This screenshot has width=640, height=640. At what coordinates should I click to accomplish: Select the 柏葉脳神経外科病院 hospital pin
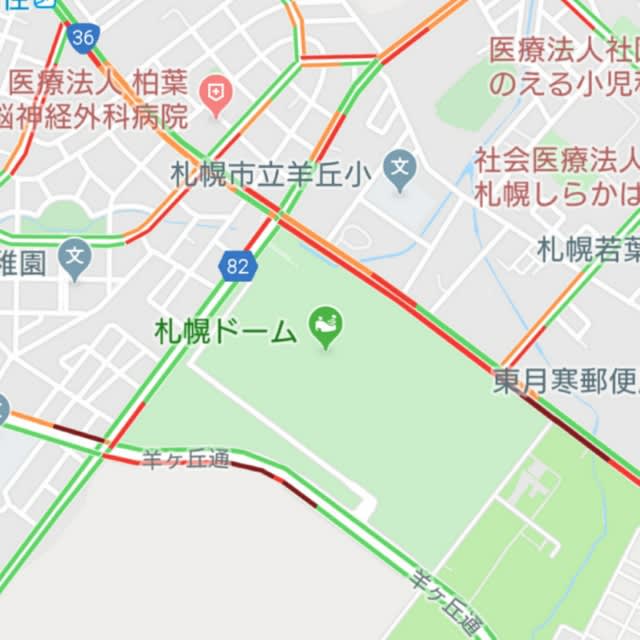click(x=214, y=92)
